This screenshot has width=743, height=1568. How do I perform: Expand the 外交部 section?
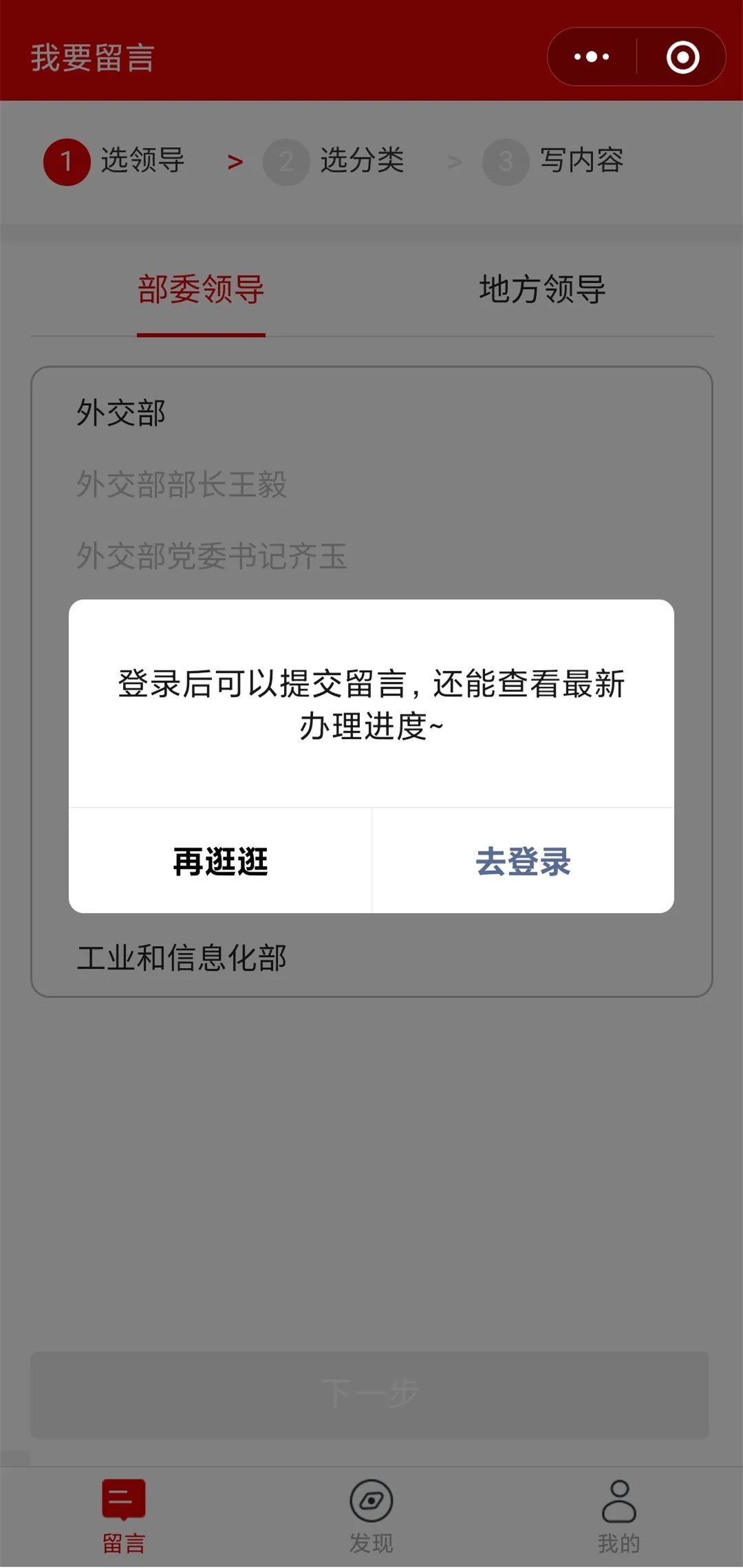coord(121,413)
